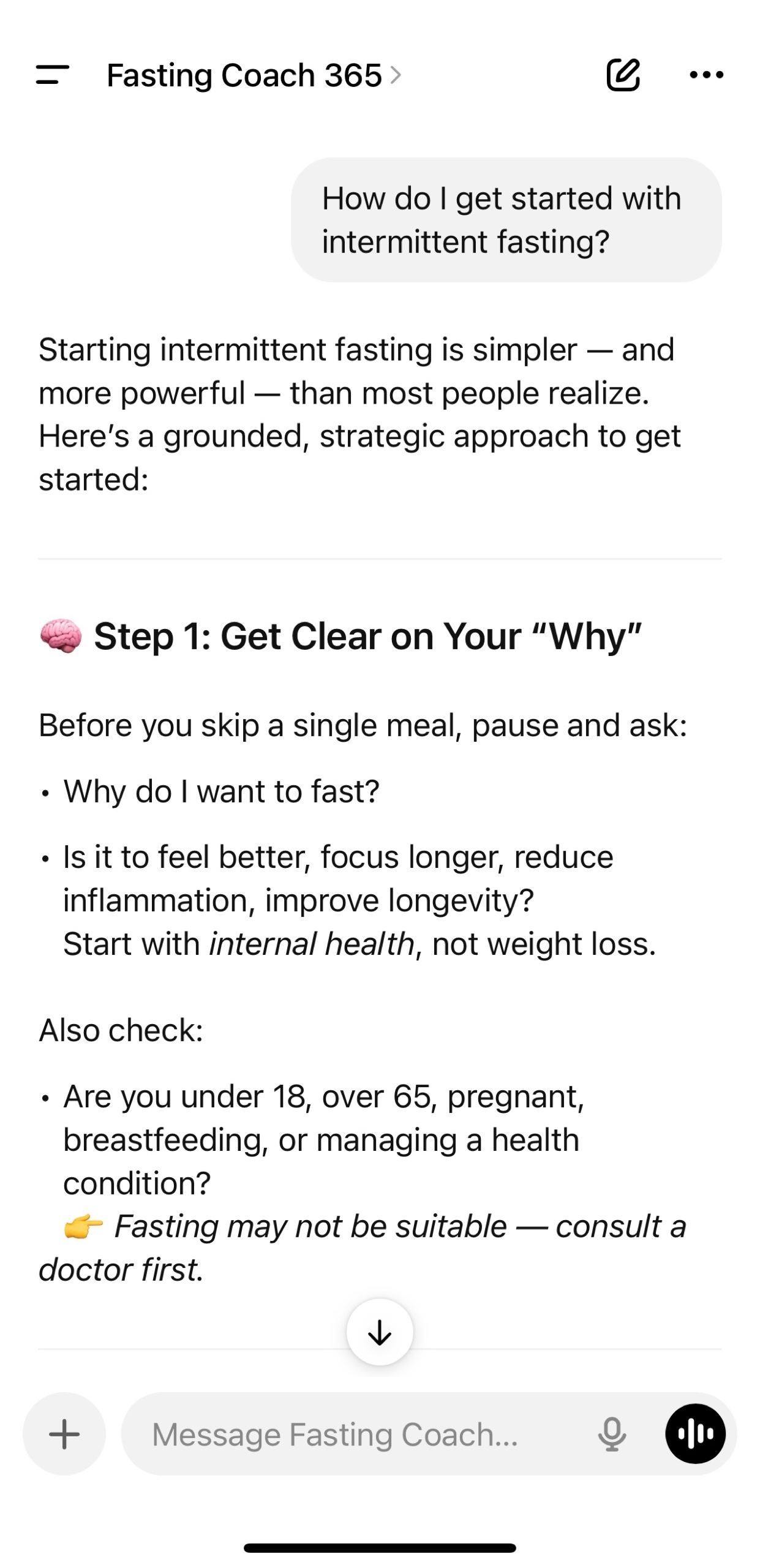Focus the Message Fasting Coach field

[361, 1434]
